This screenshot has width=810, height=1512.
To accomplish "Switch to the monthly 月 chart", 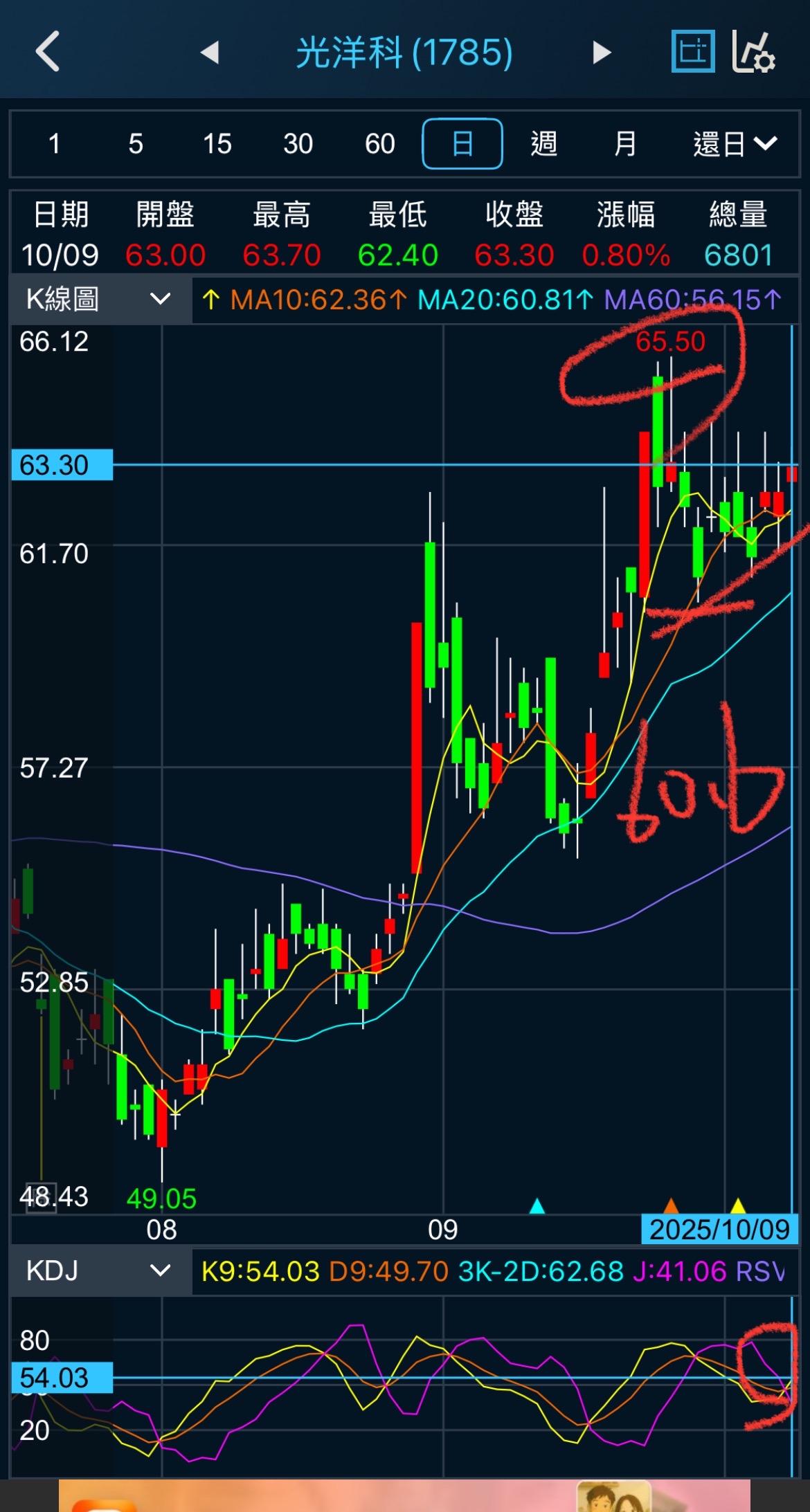I will [625, 144].
